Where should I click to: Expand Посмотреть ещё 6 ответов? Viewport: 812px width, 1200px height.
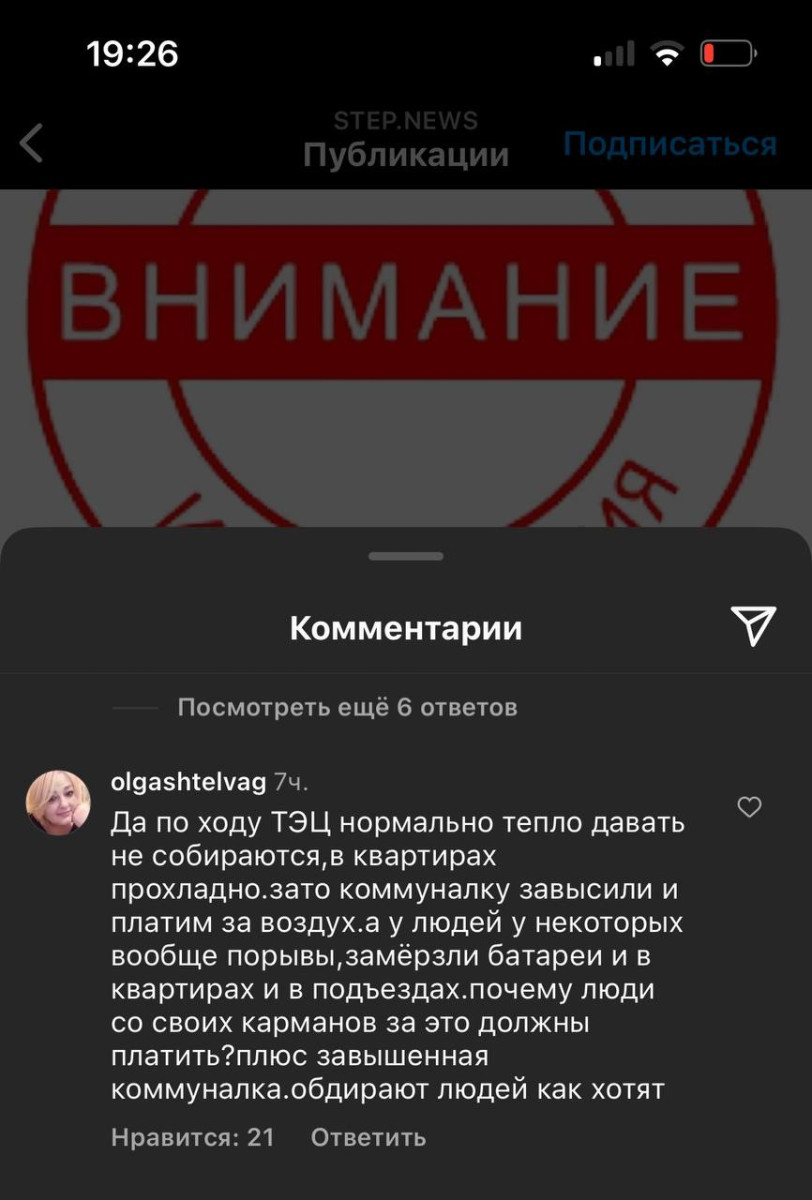point(347,708)
